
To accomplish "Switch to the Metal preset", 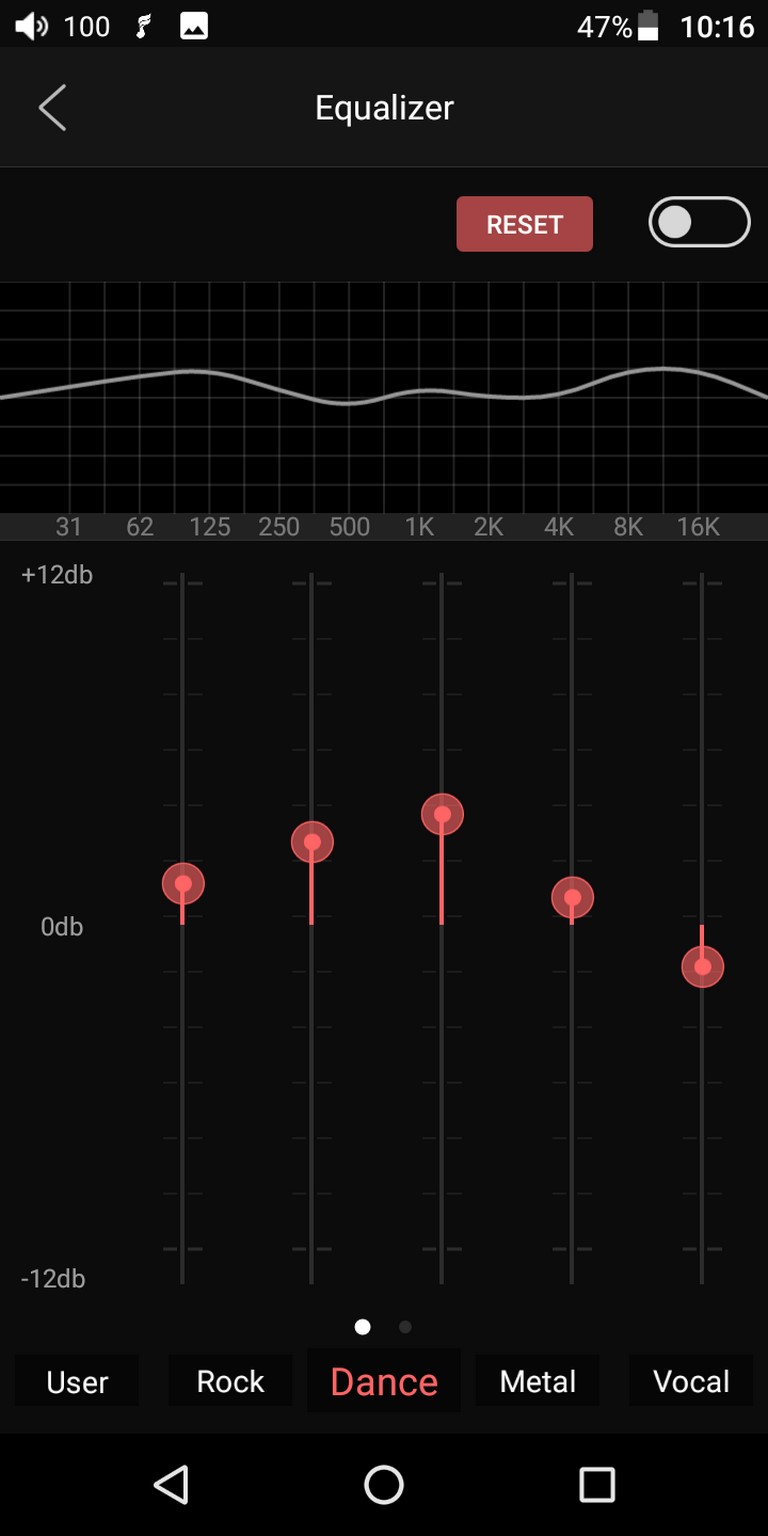I will [x=538, y=1381].
